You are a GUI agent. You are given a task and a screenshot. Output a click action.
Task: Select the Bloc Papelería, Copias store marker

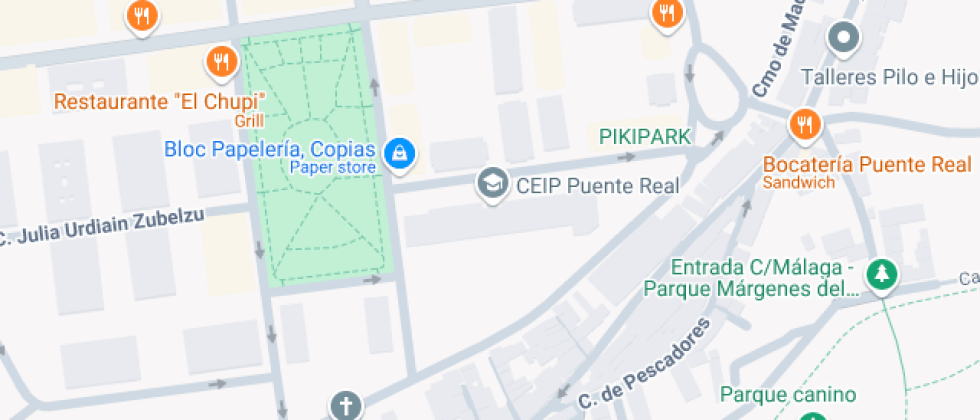(400, 153)
